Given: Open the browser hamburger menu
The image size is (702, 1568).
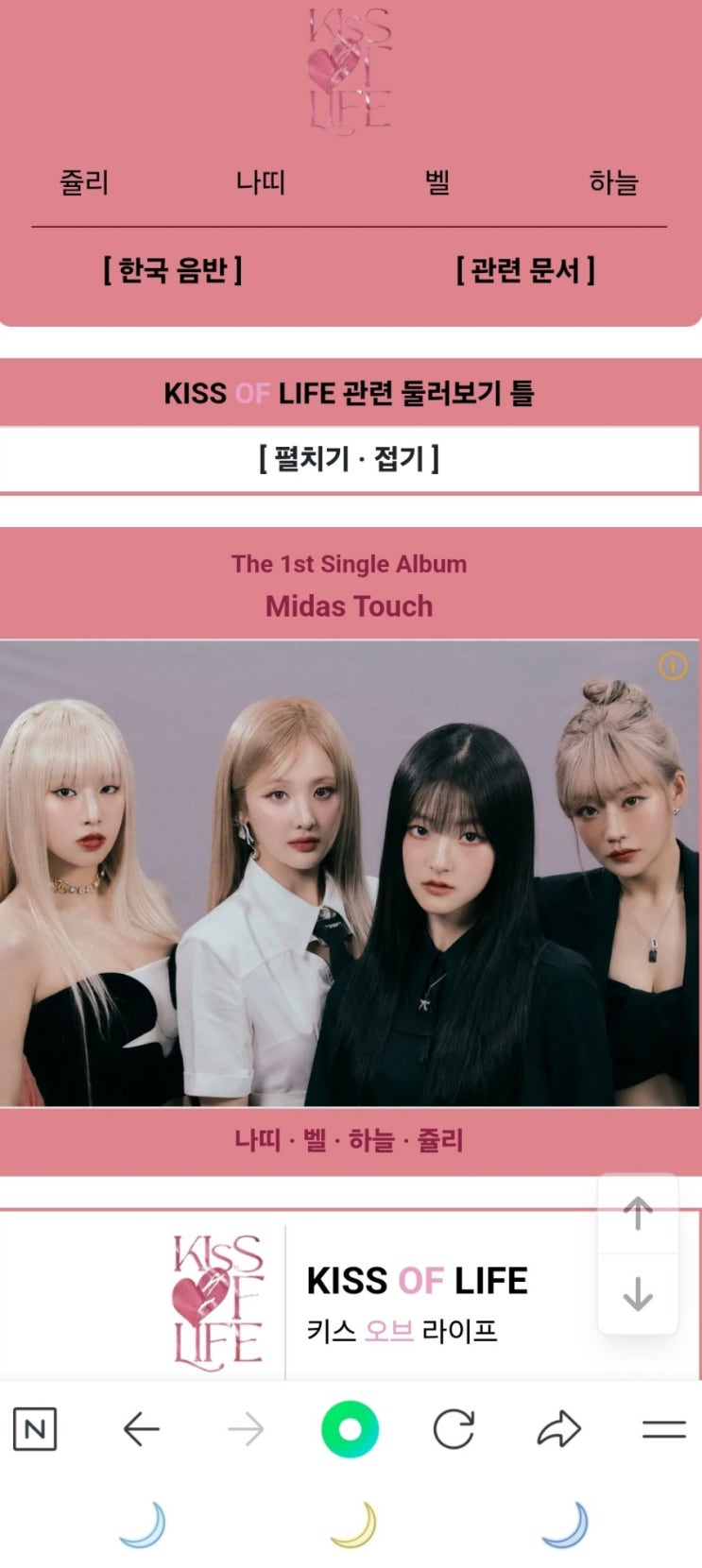Looking at the screenshot, I should (663, 1429).
